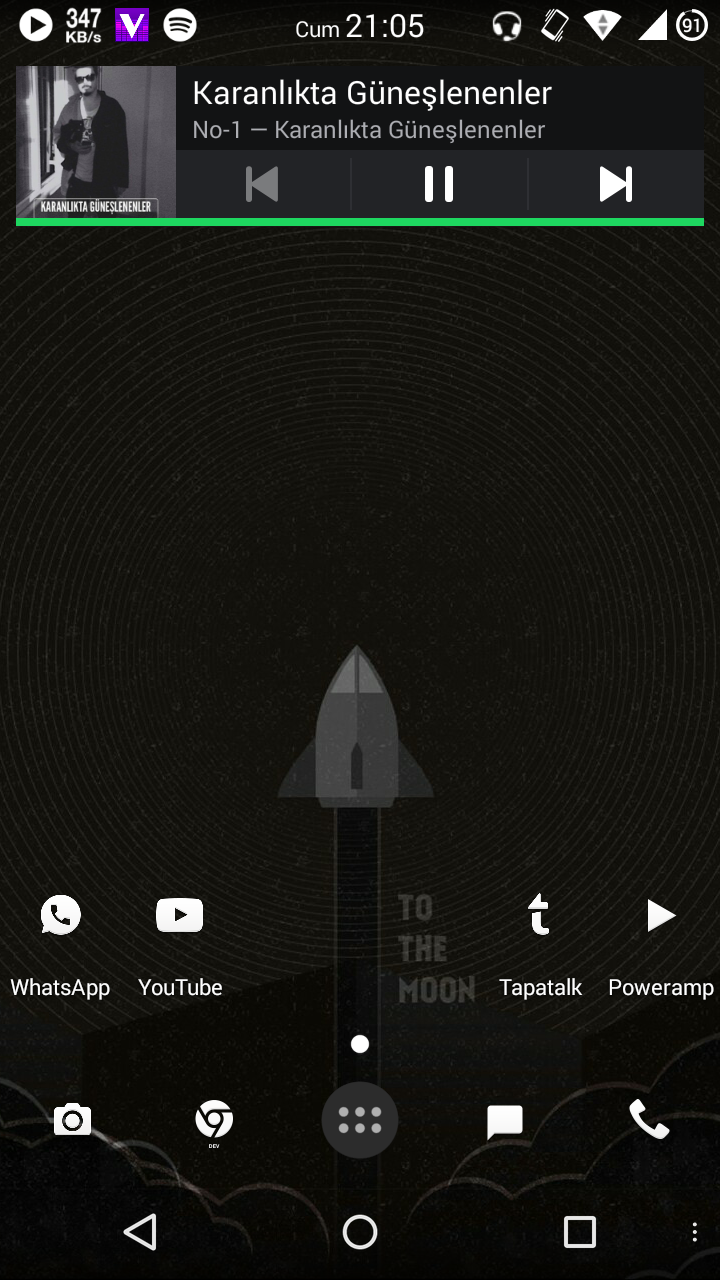Skip to the next track

tap(615, 184)
